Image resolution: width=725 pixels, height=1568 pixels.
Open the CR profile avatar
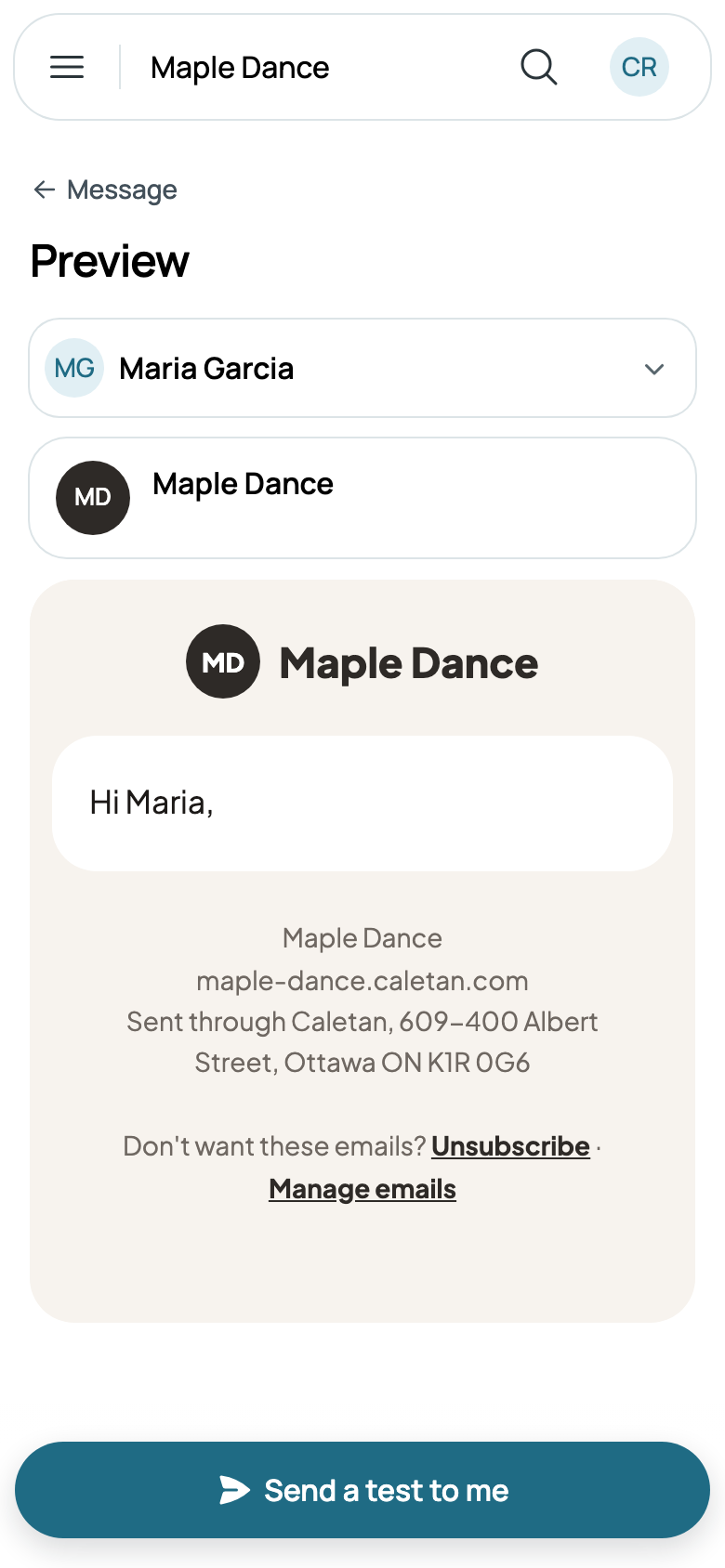point(639,67)
